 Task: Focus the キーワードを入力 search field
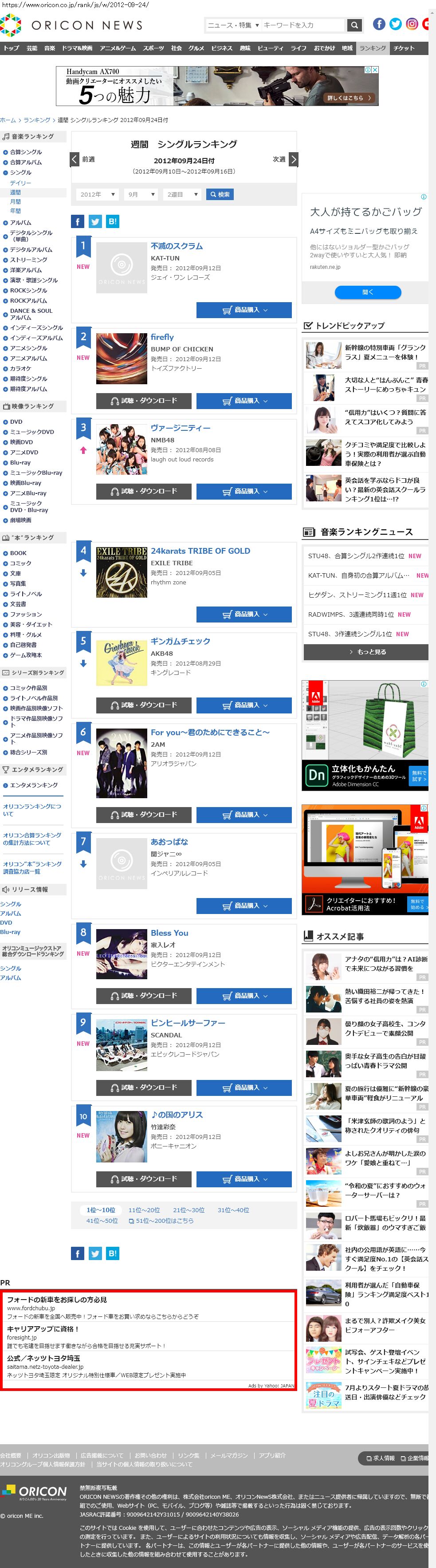[302, 25]
